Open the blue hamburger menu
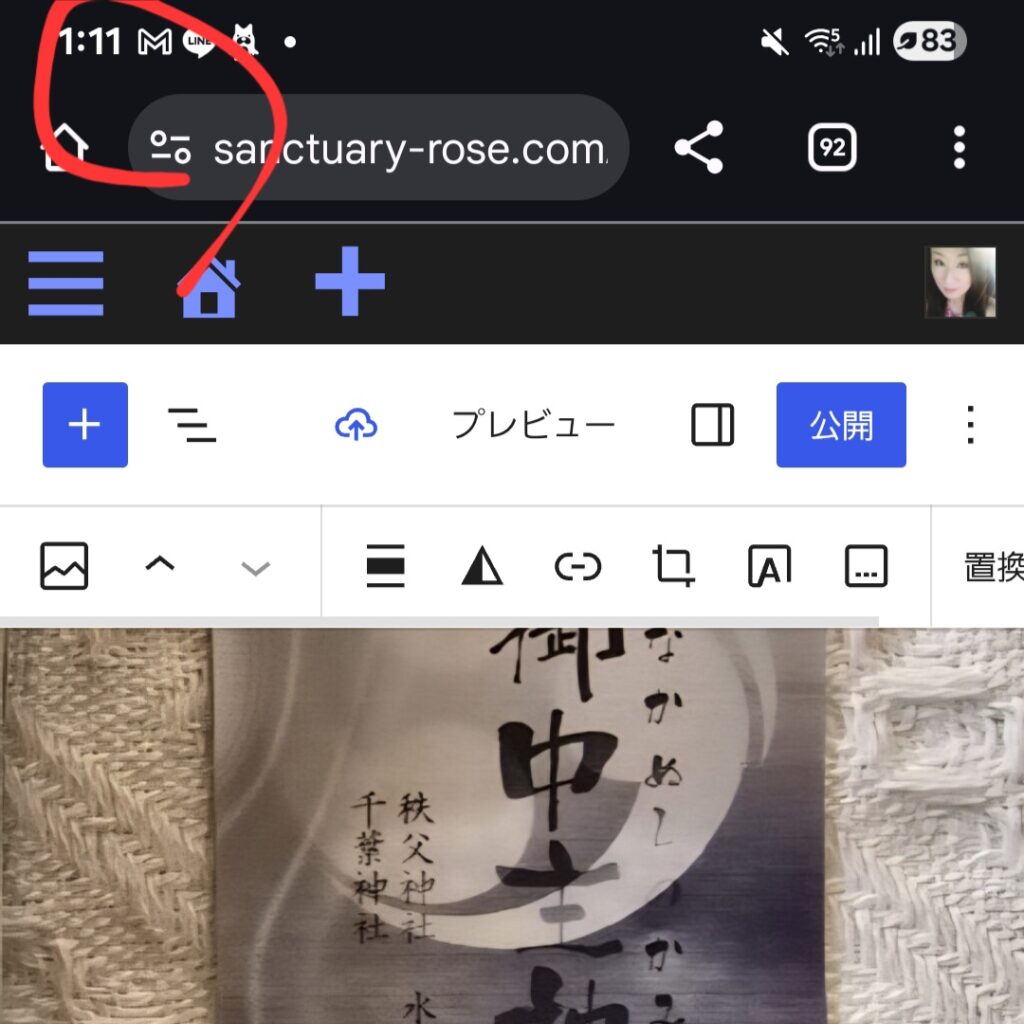 tap(66, 283)
